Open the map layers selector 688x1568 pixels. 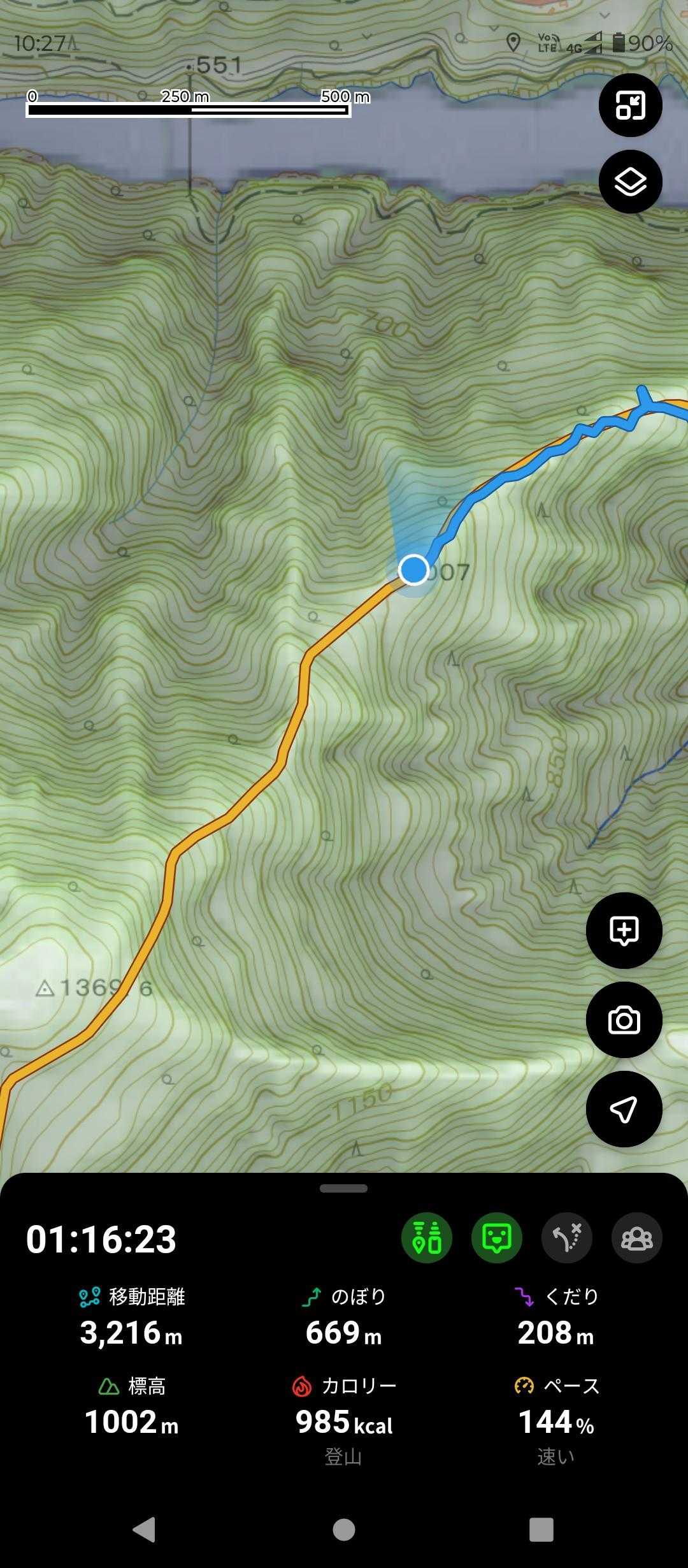pyautogui.click(x=630, y=182)
